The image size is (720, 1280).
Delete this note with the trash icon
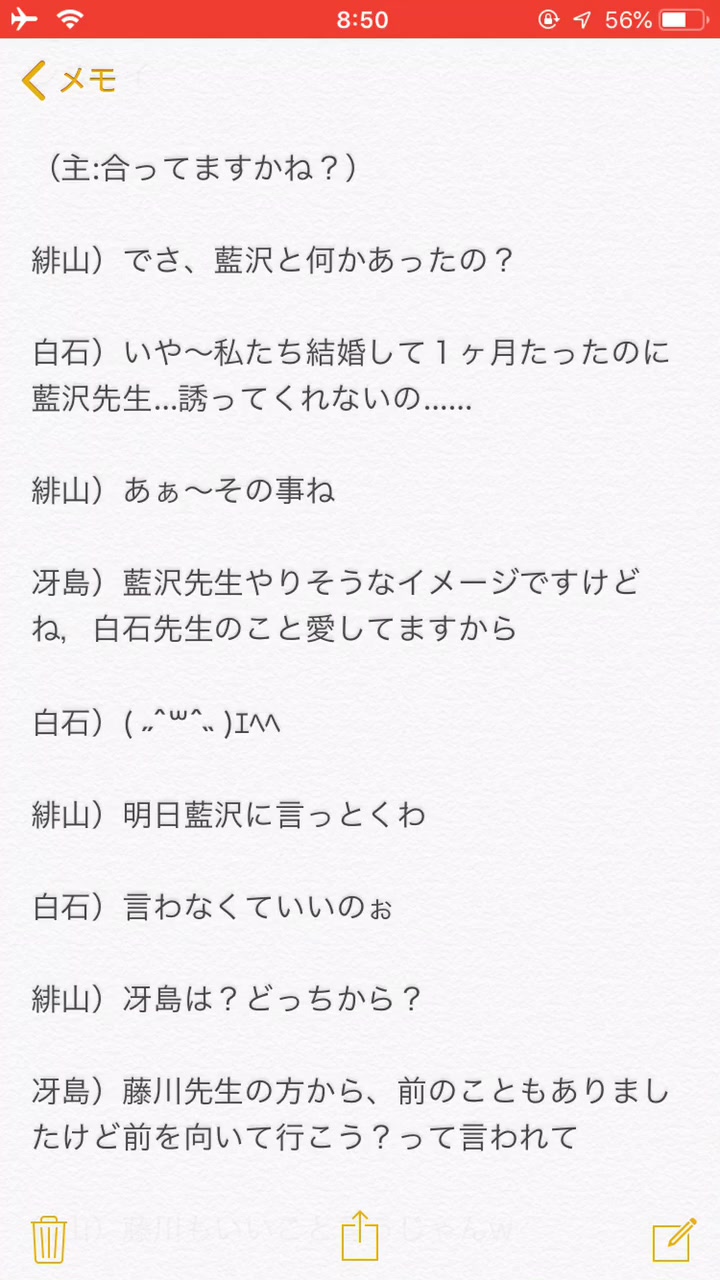[48, 1239]
